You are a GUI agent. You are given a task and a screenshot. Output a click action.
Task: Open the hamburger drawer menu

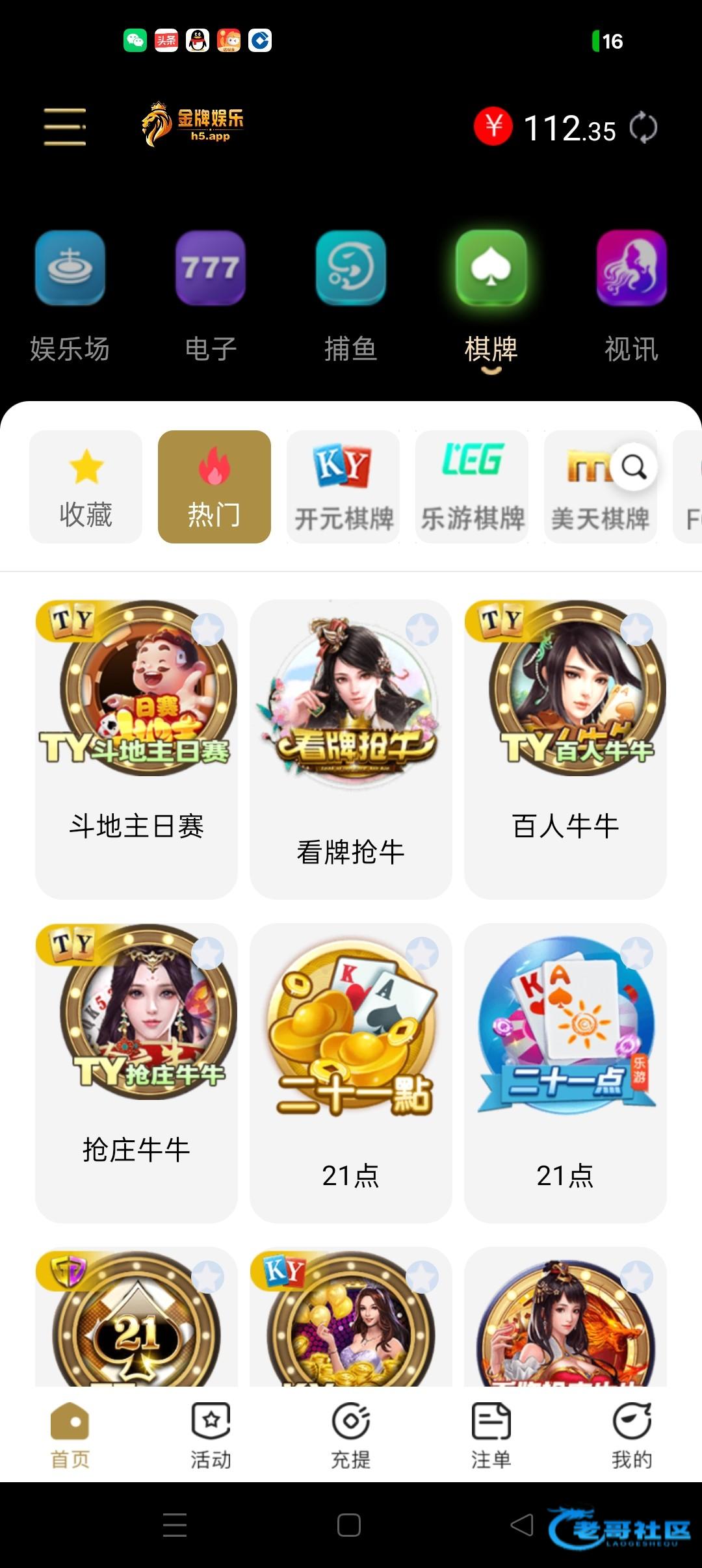point(64,127)
